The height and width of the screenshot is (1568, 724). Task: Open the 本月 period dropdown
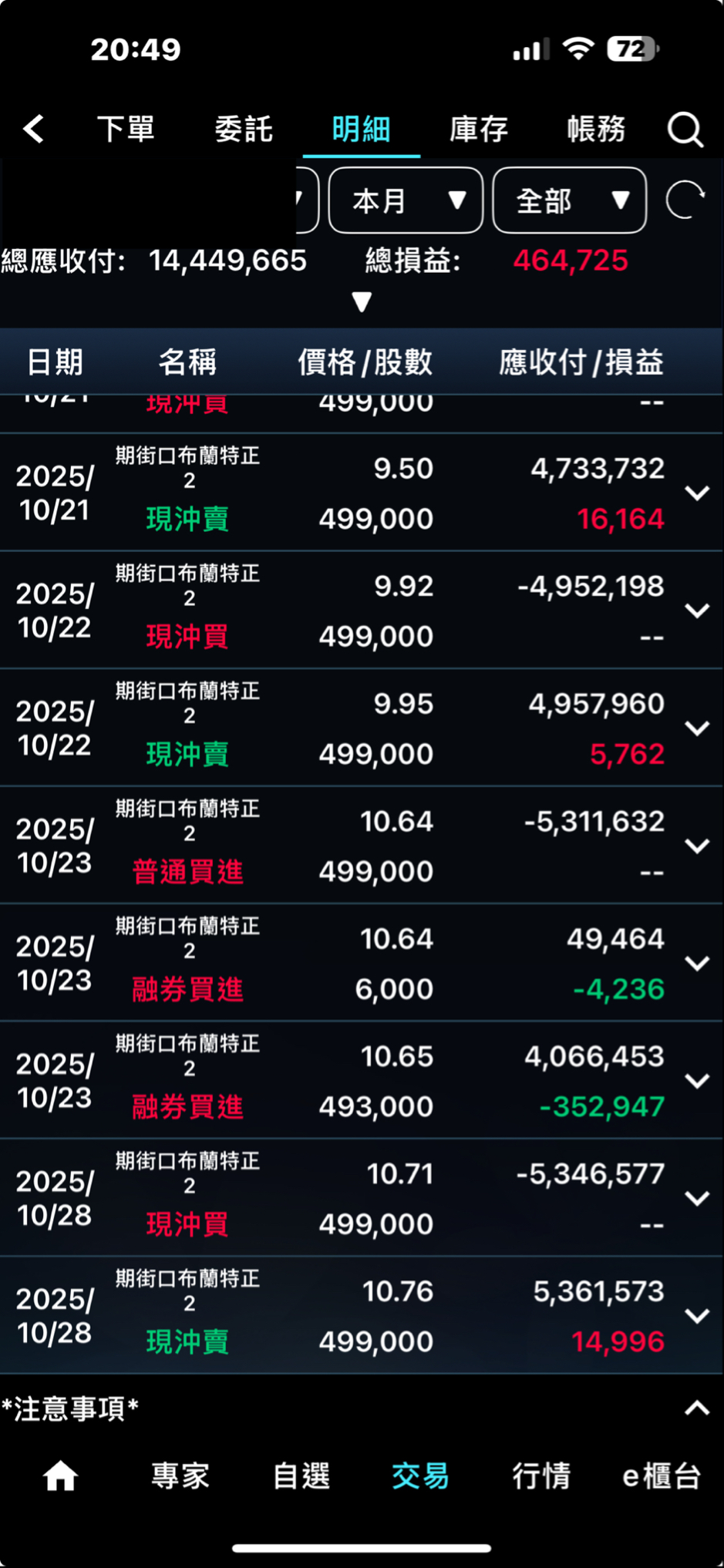click(x=406, y=201)
